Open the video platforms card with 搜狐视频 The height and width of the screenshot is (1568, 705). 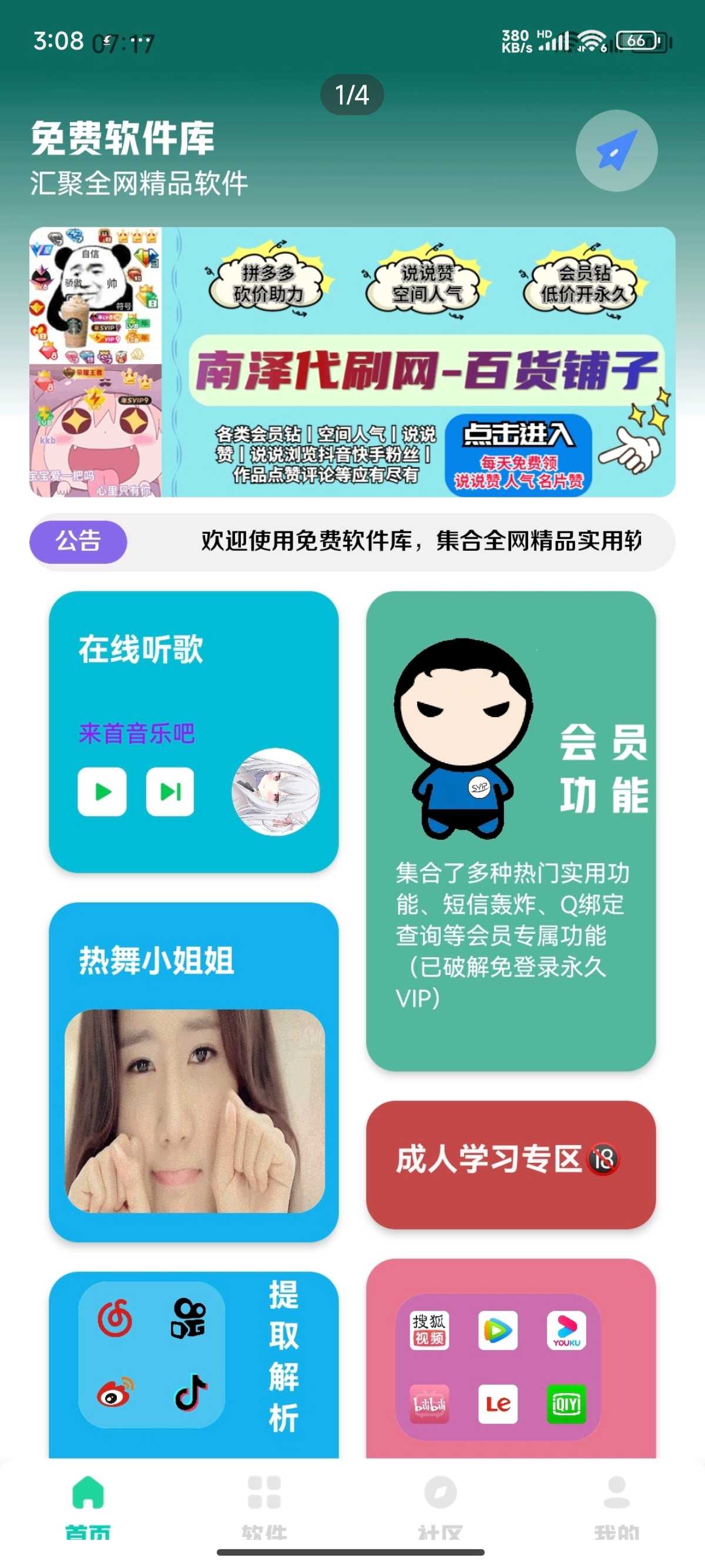pos(510,1365)
